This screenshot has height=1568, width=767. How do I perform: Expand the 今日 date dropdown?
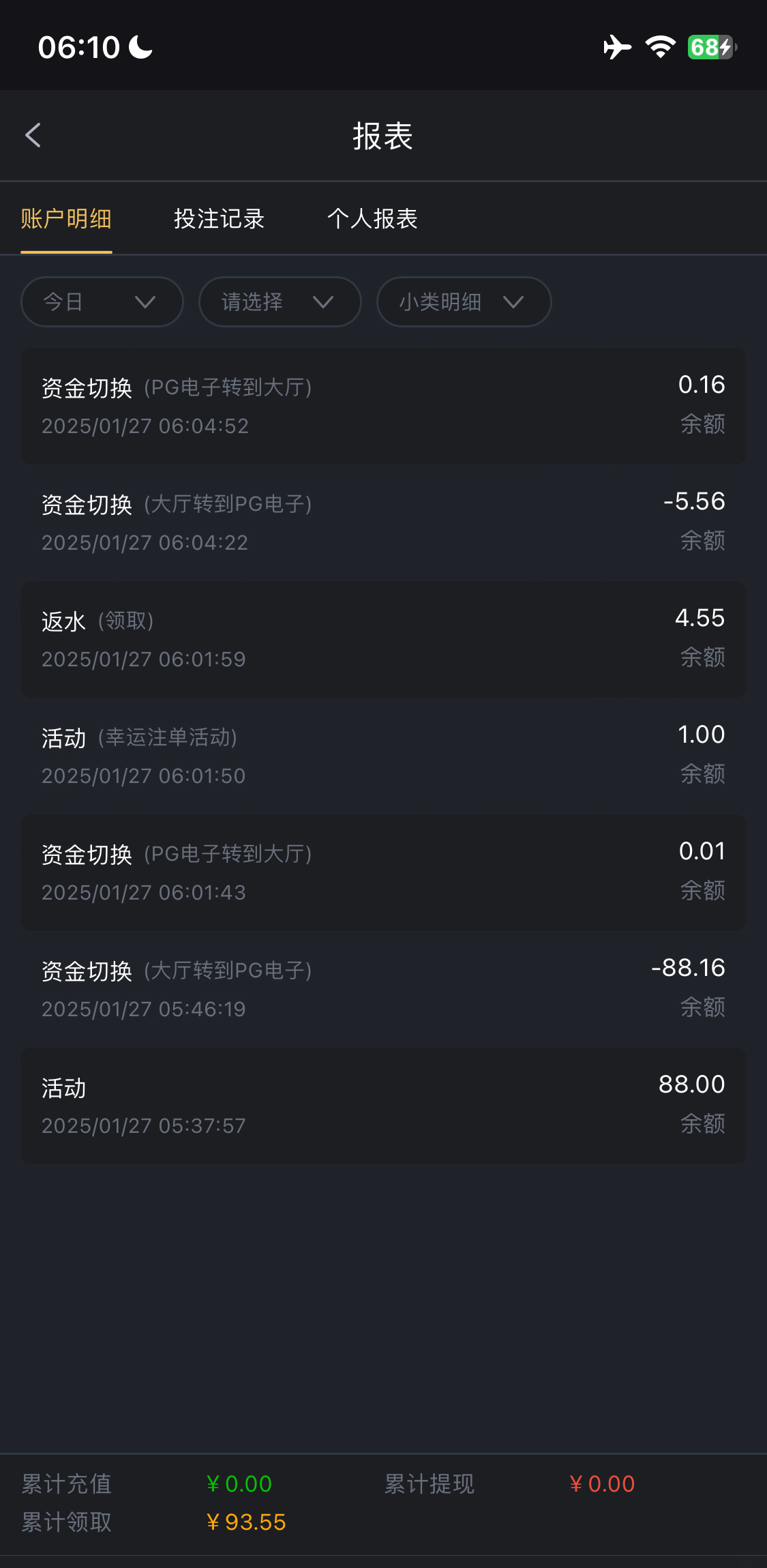click(x=102, y=301)
